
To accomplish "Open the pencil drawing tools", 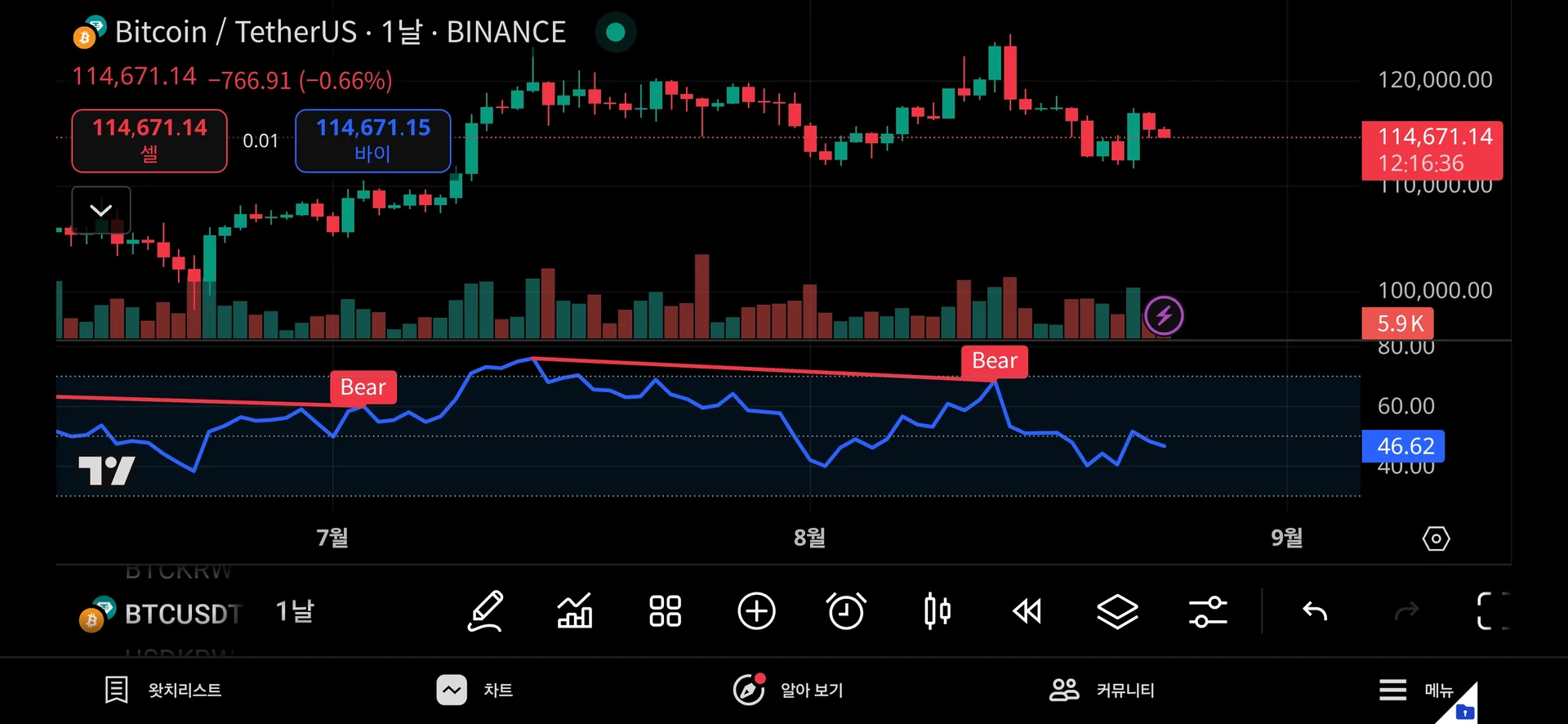I will click(485, 611).
